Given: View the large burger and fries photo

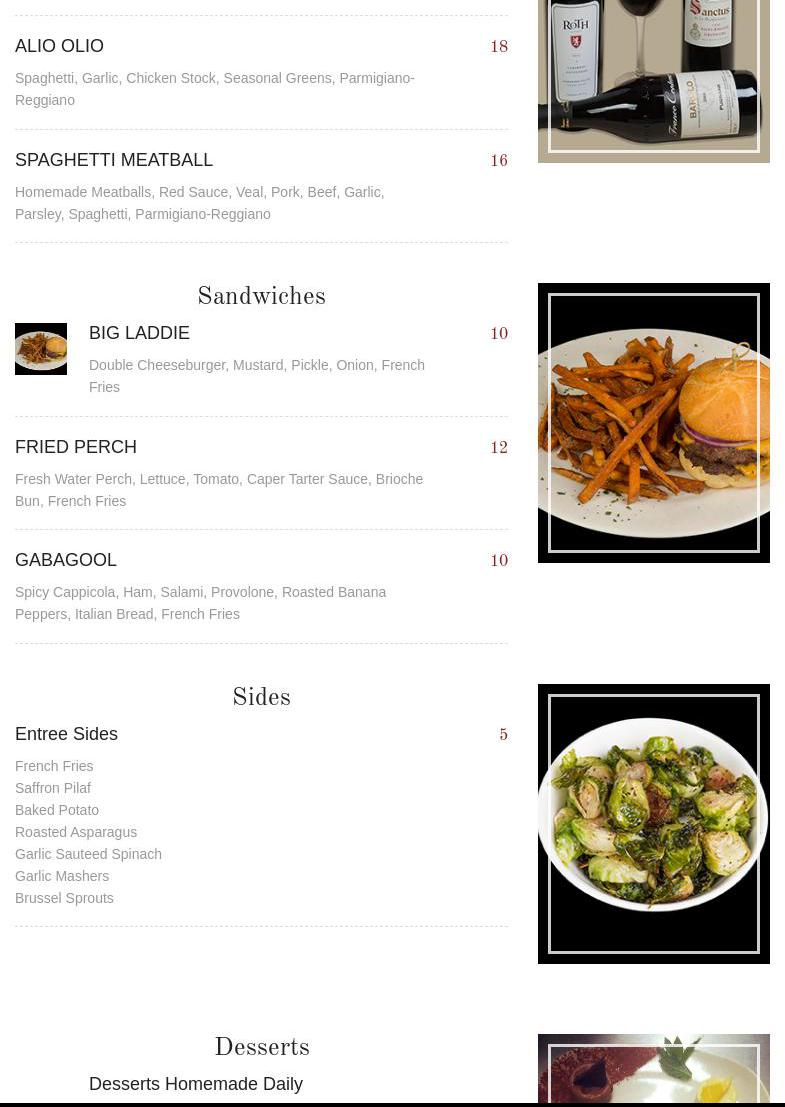Looking at the screenshot, I should coord(653,422).
